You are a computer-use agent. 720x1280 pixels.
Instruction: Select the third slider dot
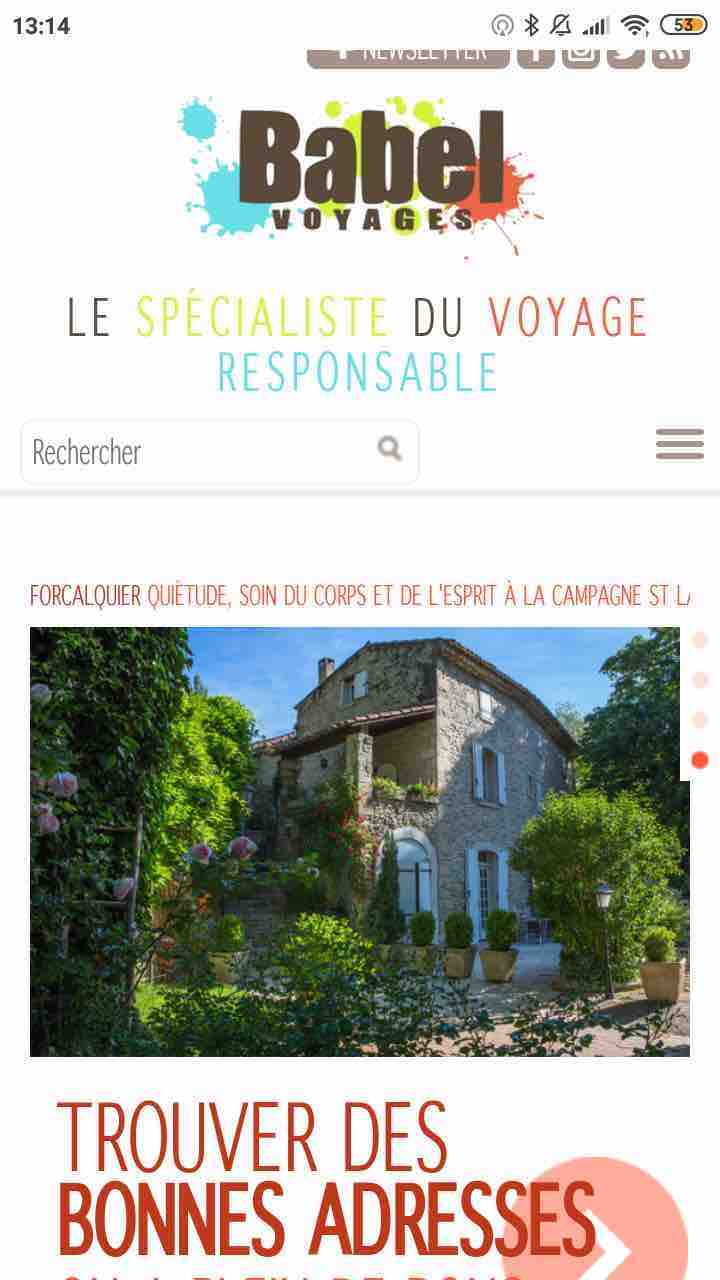pyautogui.click(x=700, y=720)
